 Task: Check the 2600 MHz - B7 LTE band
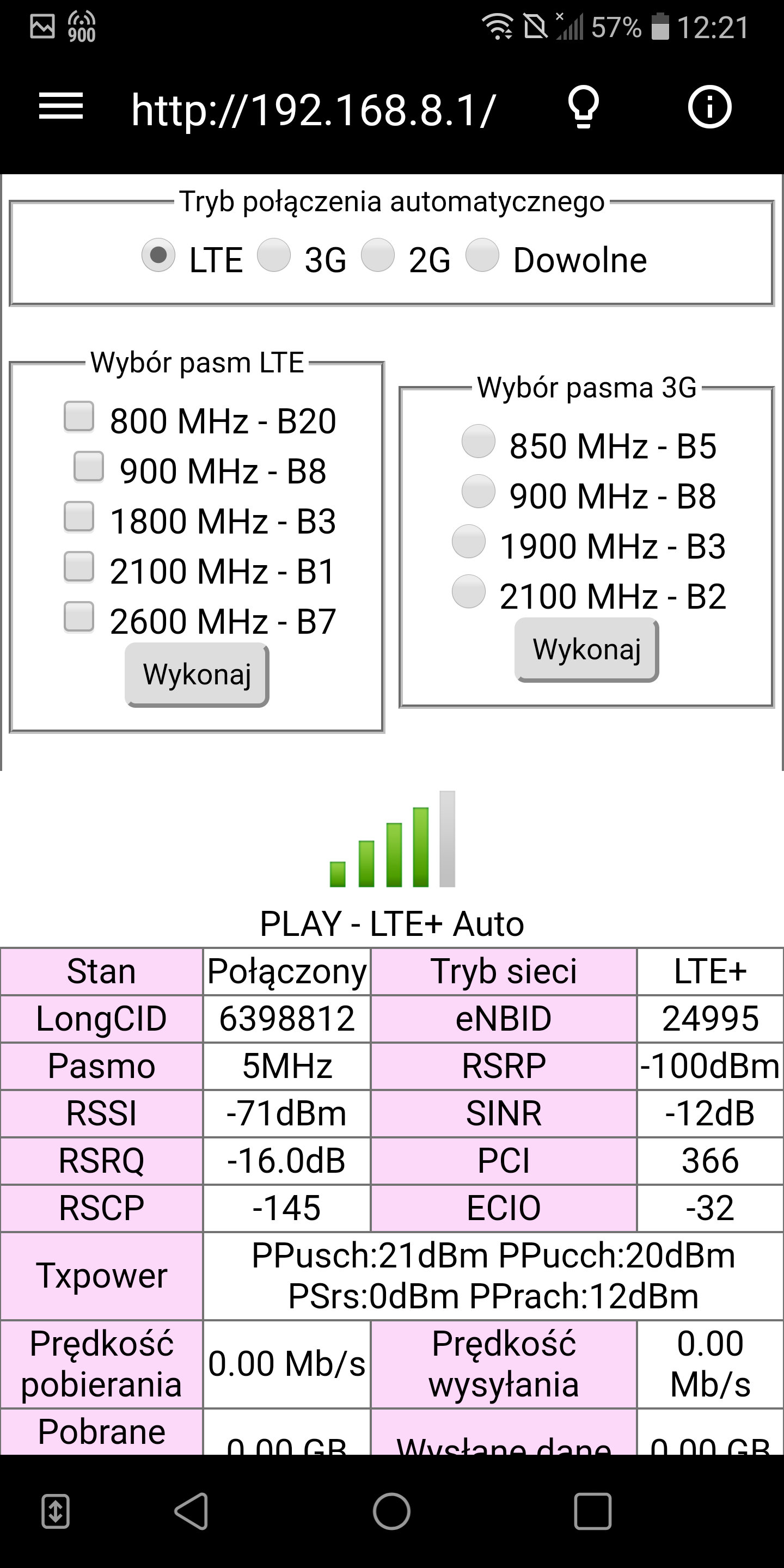pos(79,617)
